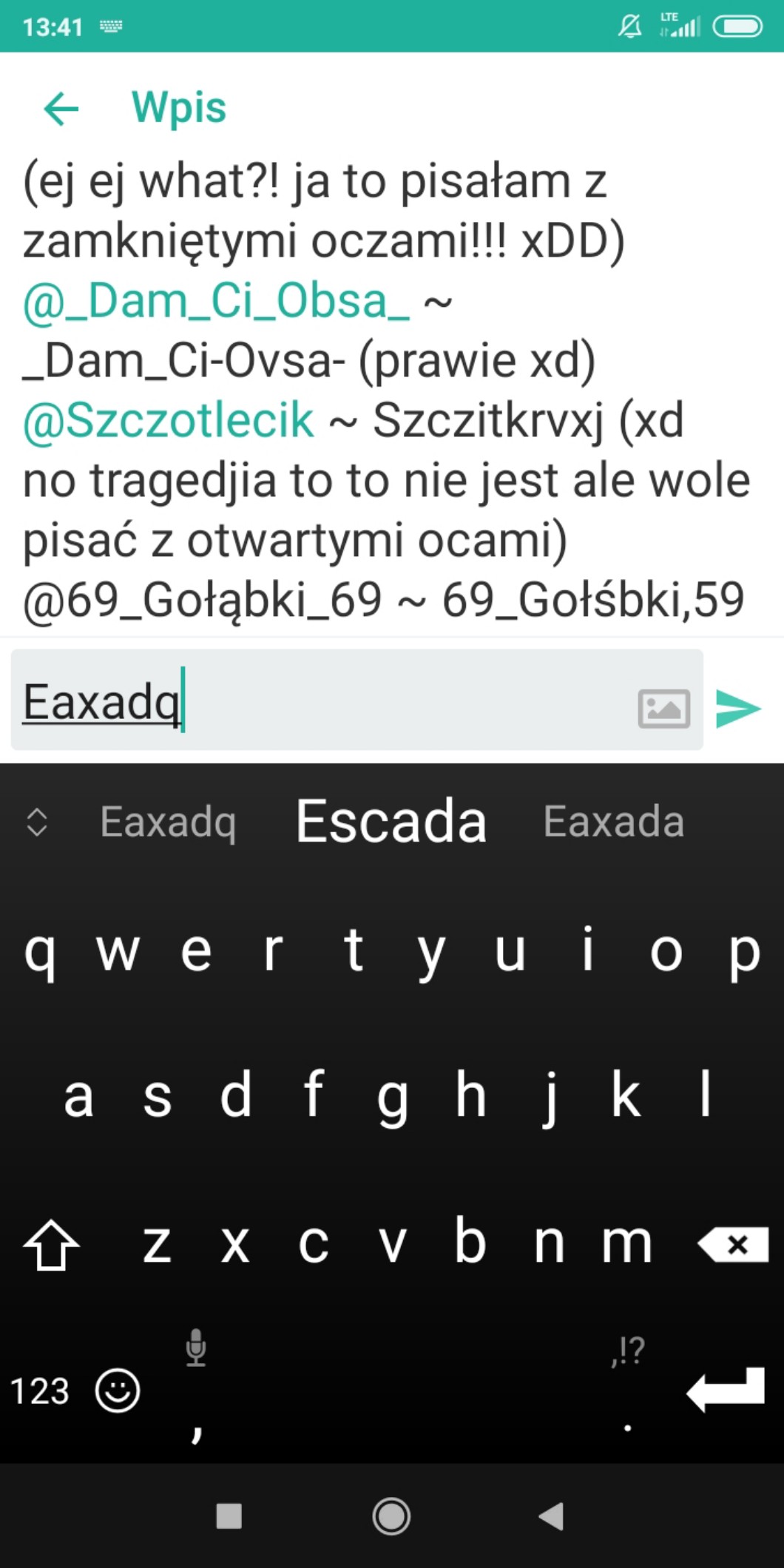Enable shift on the keyboard

click(x=51, y=1245)
